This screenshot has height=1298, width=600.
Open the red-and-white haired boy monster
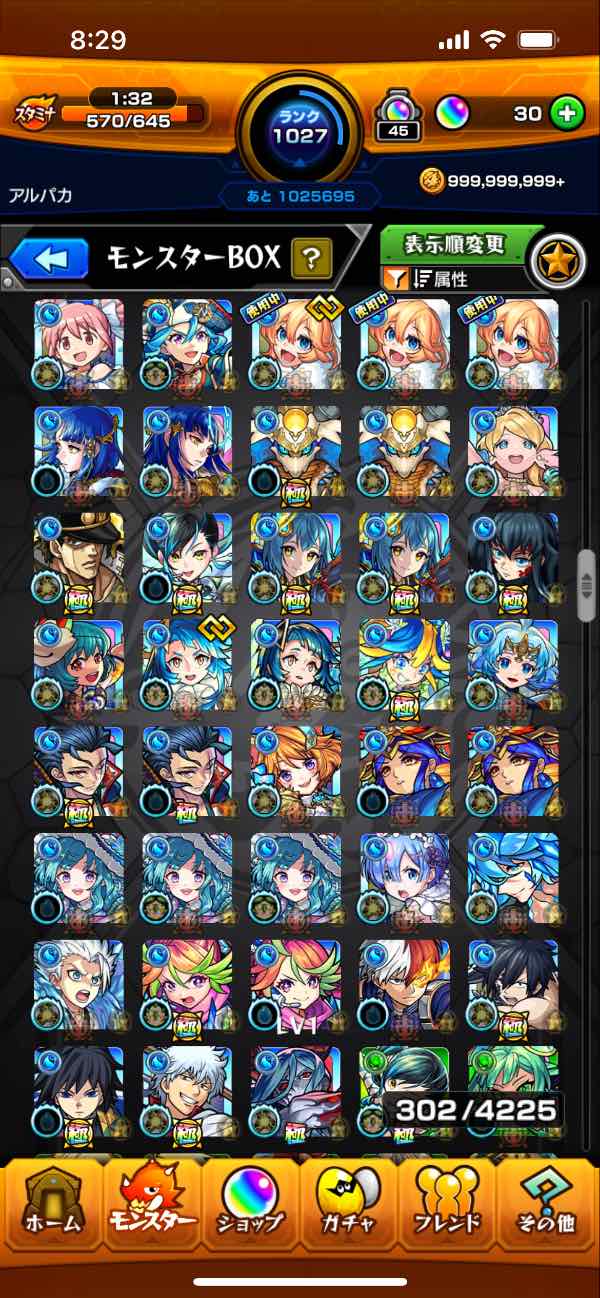[x=405, y=985]
